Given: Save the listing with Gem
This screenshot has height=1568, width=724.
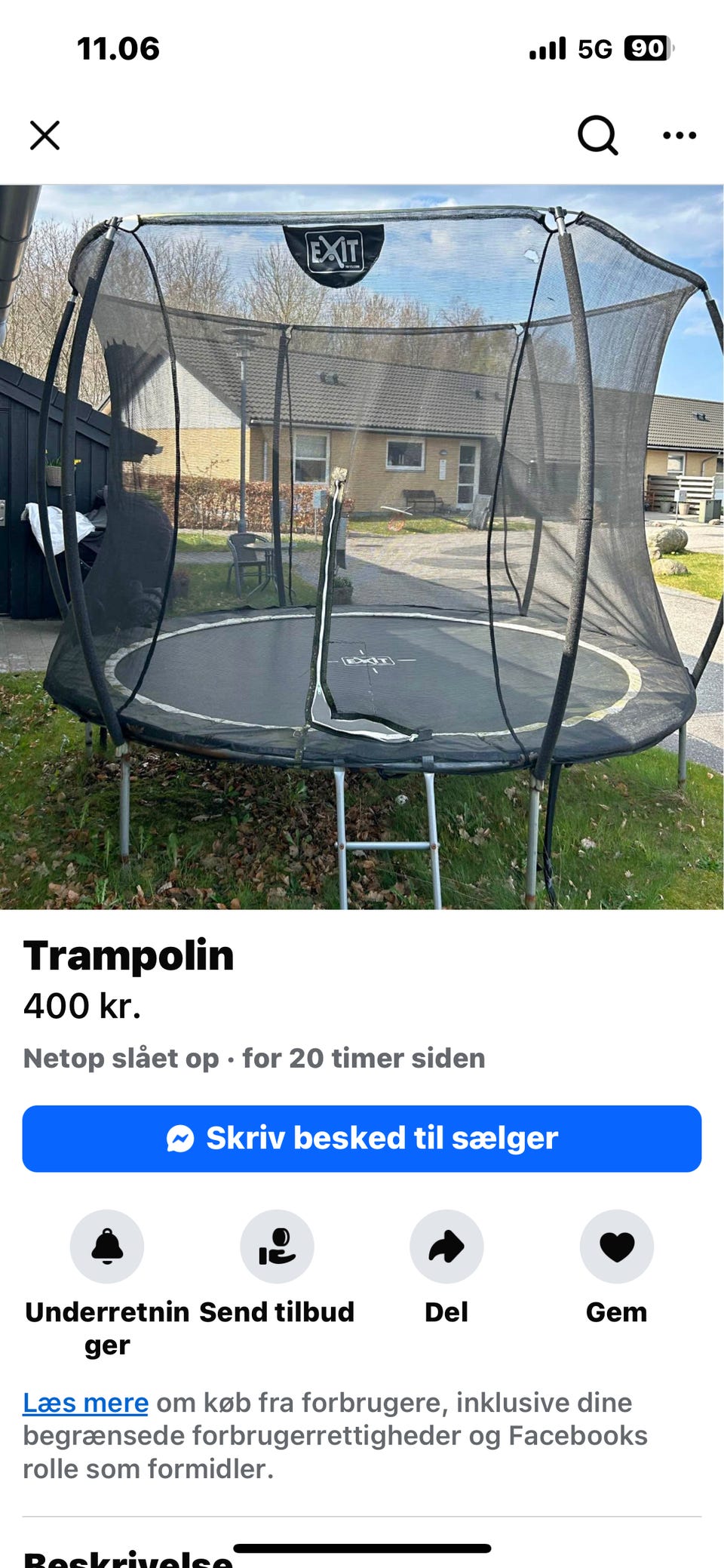Looking at the screenshot, I should 616,1247.
